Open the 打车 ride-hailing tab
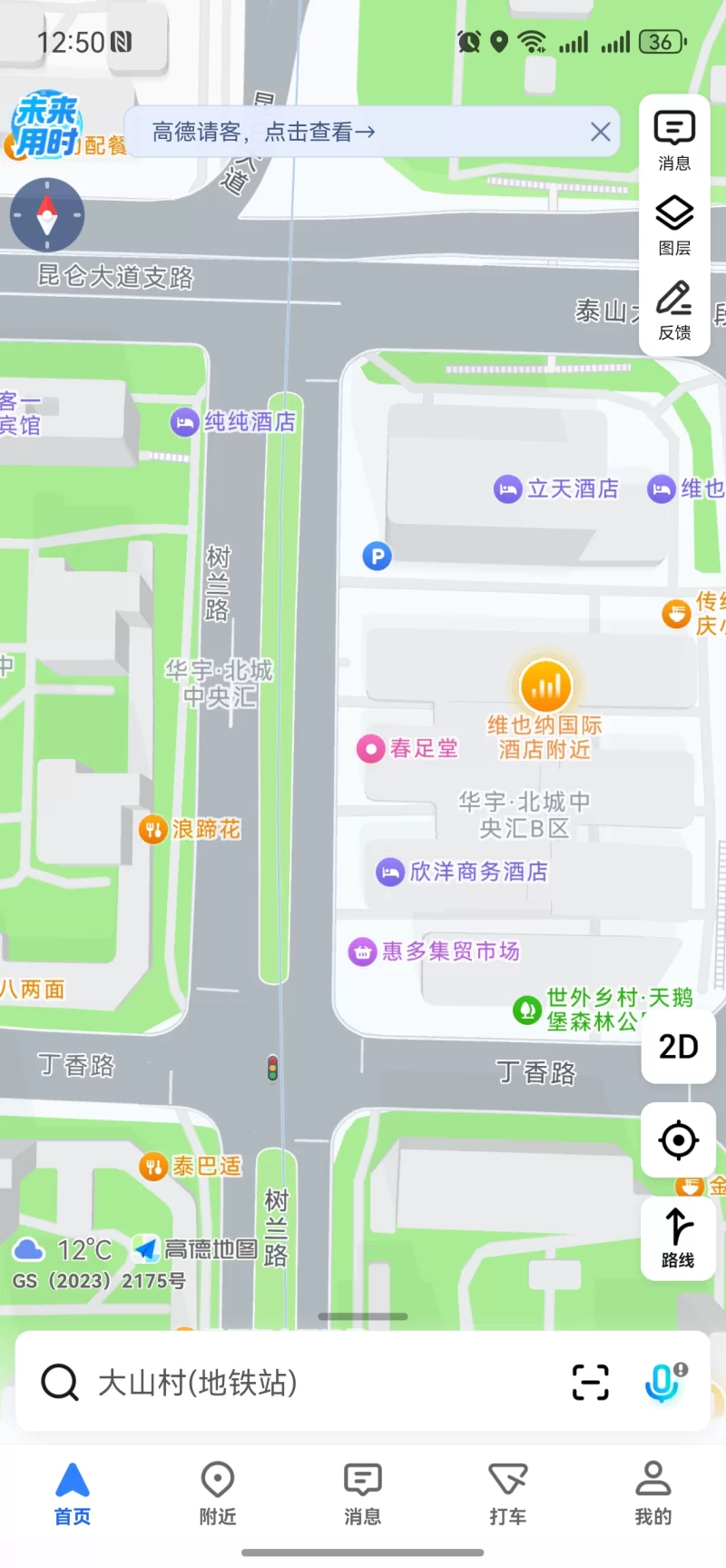This screenshot has width=726, height=1568. click(x=508, y=1491)
